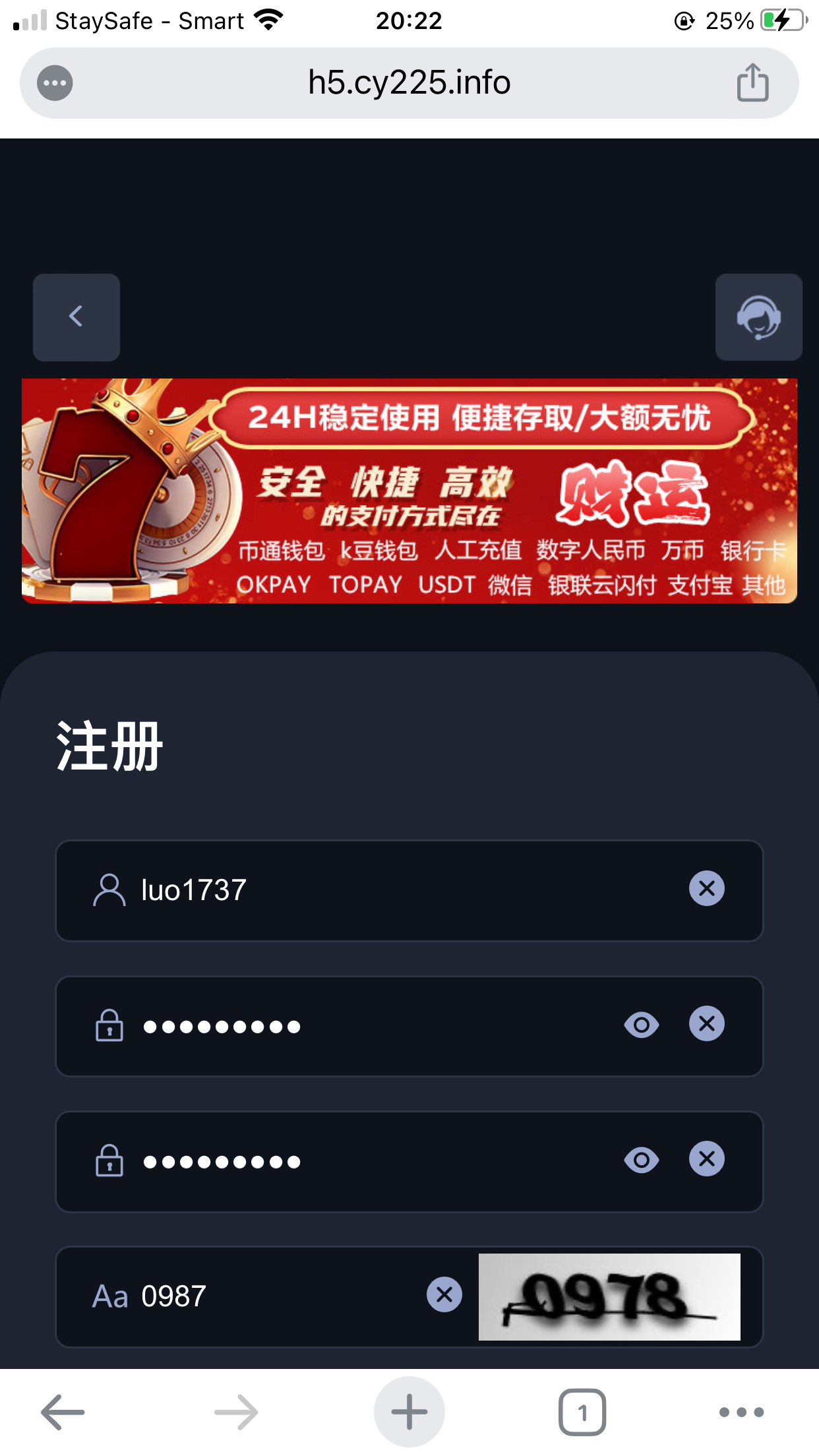This screenshot has width=819, height=1456.
Task: Open the payment methods promo banner
Action: point(409,491)
